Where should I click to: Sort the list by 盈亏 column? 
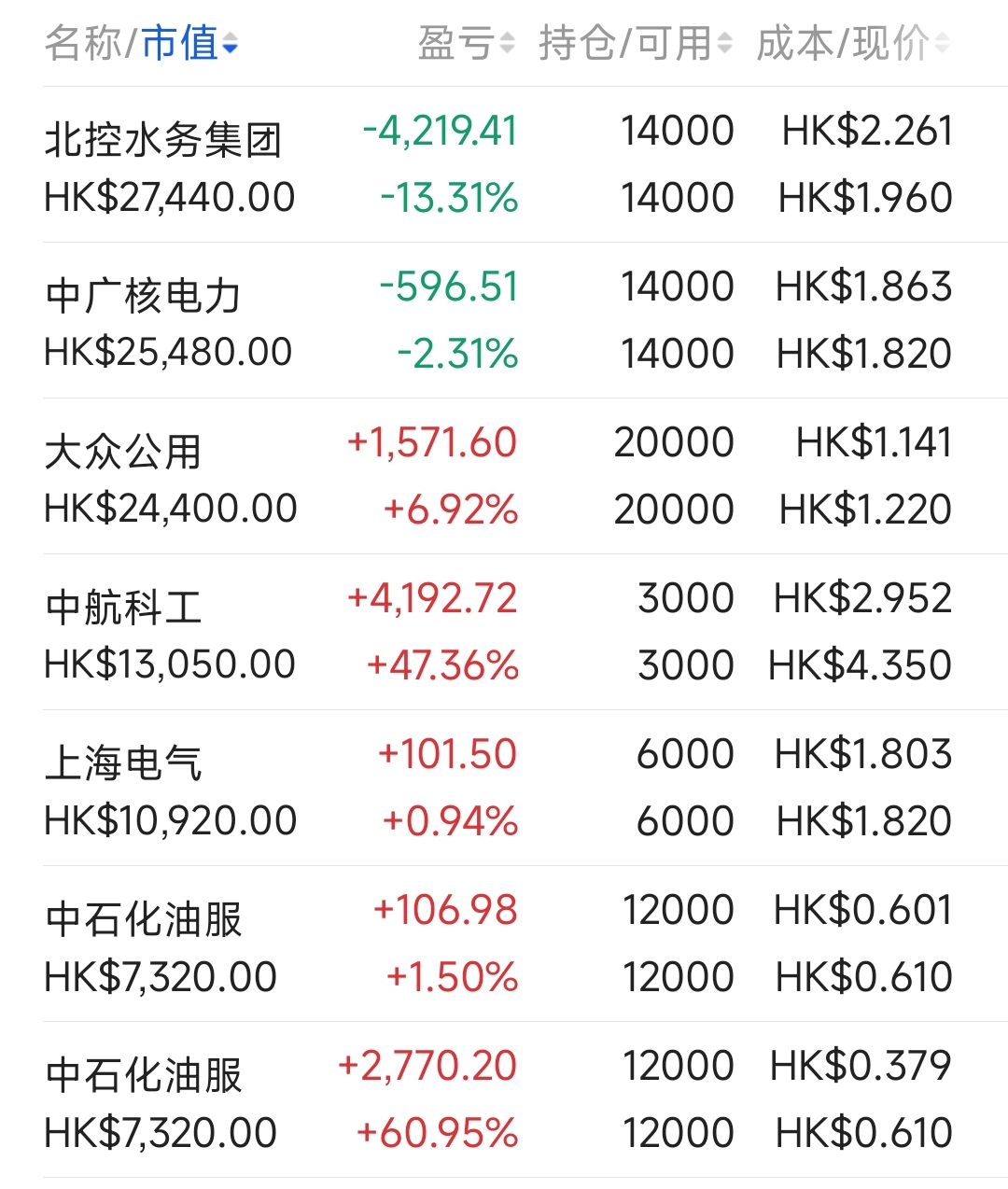click(x=465, y=44)
